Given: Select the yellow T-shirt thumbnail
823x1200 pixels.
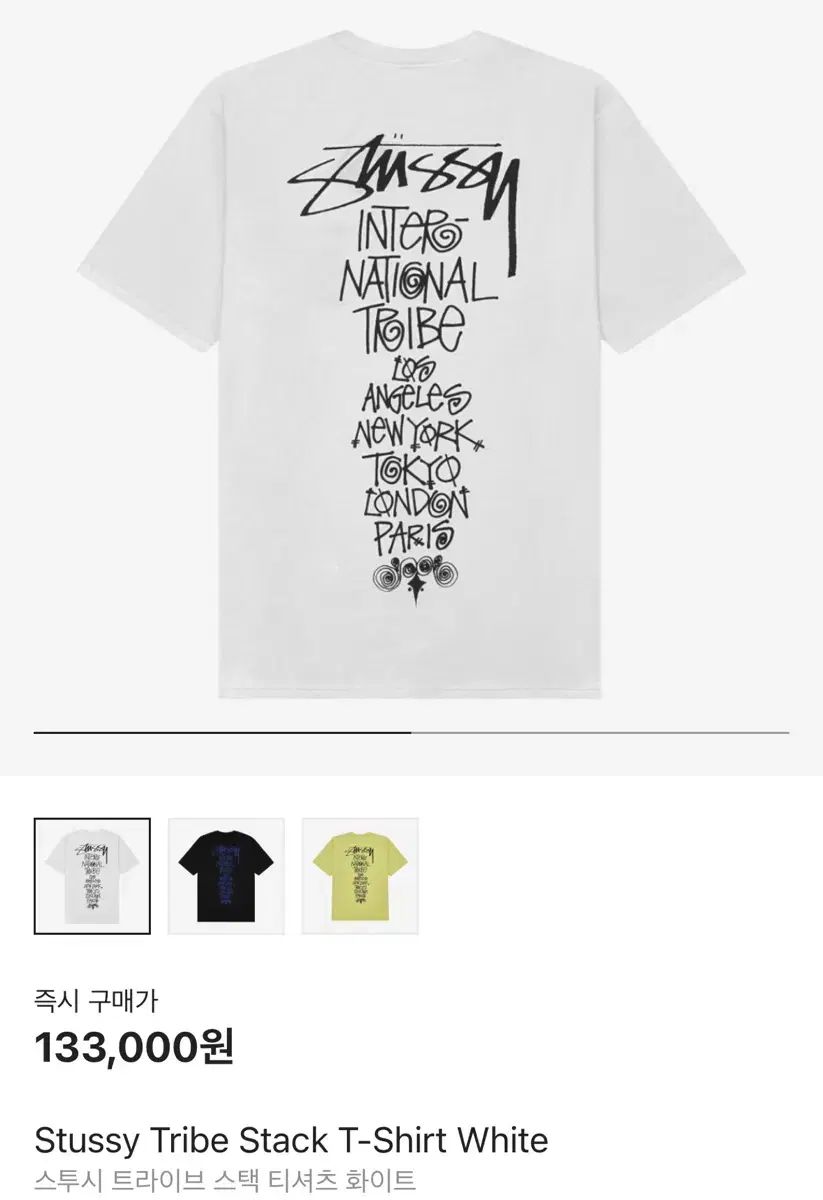Looking at the screenshot, I should [x=360, y=876].
